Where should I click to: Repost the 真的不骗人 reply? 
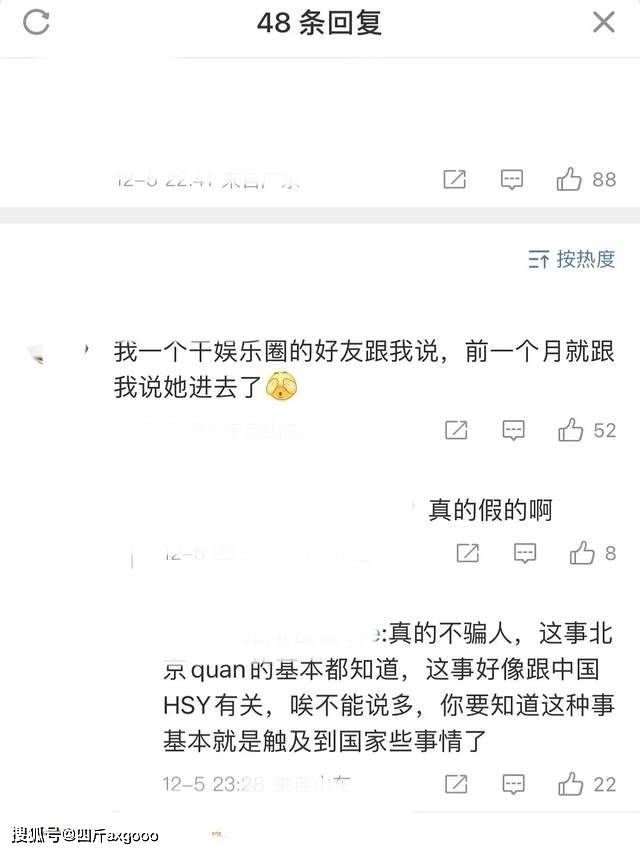click(456, 784)
